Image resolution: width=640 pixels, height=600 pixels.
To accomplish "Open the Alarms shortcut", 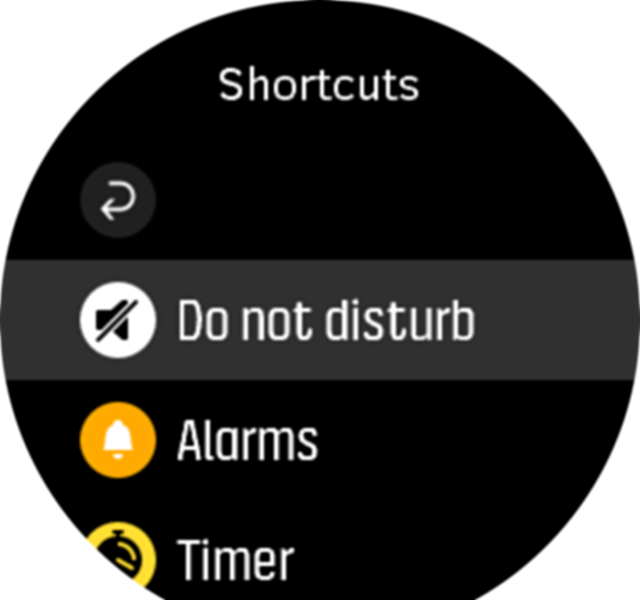I will (246, 440).
